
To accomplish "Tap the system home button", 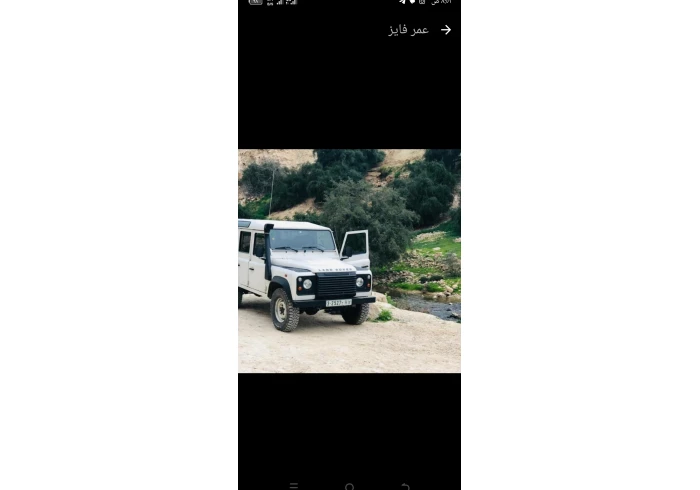I will 349,486.
